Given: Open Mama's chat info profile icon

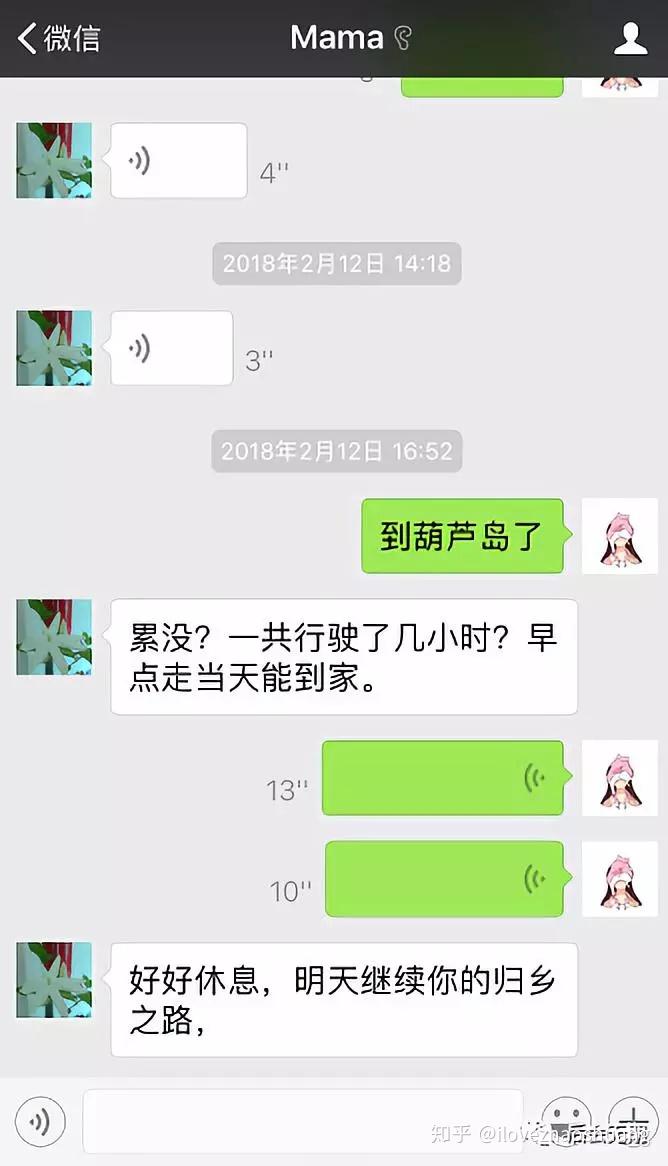Looking at the screenshot, I should click(x=630, y=39).
